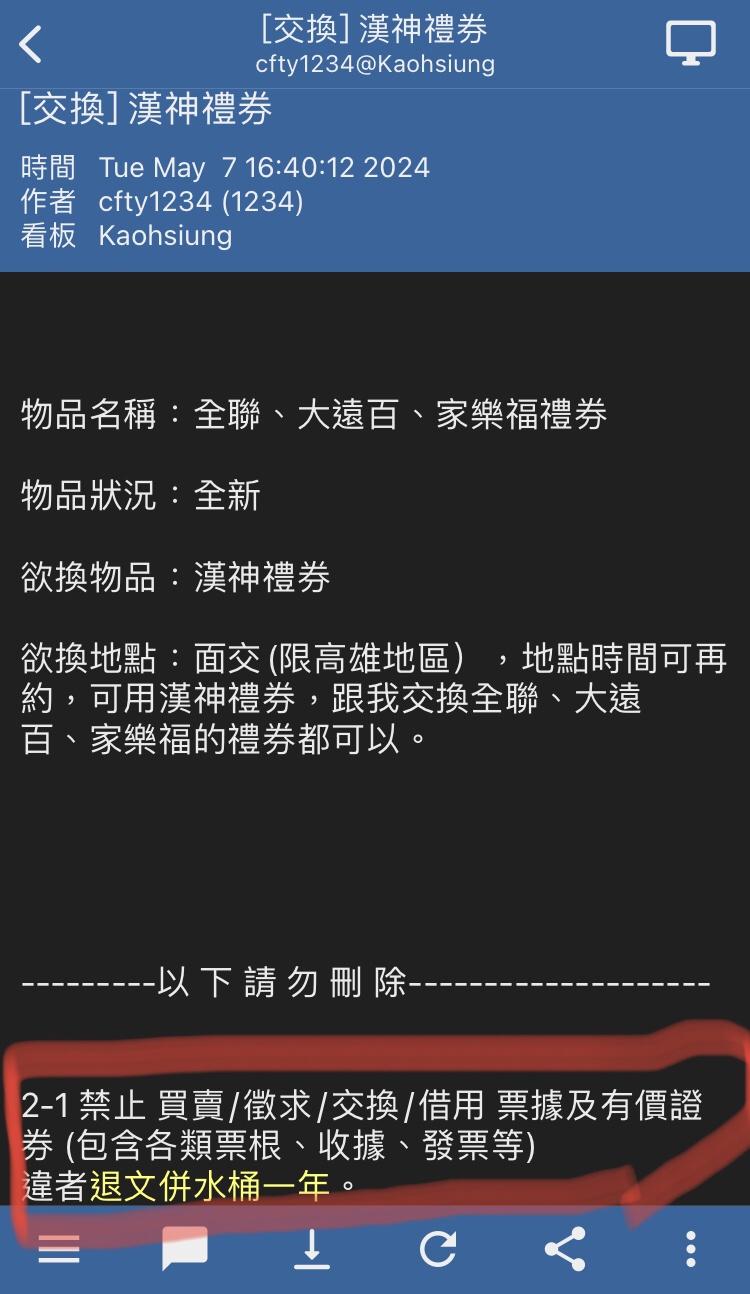Screen dimensions: 750x1294
Task: Open the comments for this post
Action: [x=185, y=1249]
